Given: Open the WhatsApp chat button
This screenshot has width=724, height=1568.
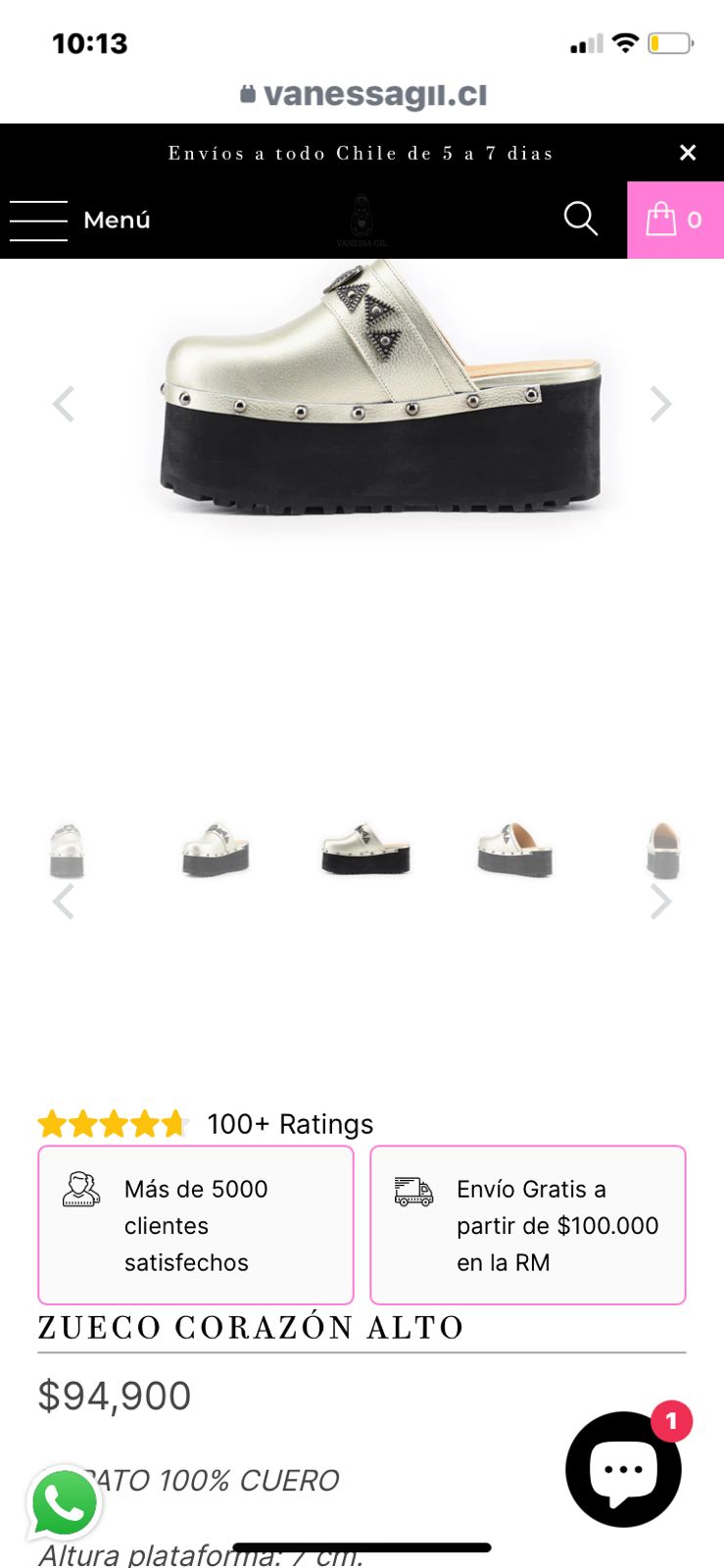Looking at the screenshot, I should [x=65, y=1502].
